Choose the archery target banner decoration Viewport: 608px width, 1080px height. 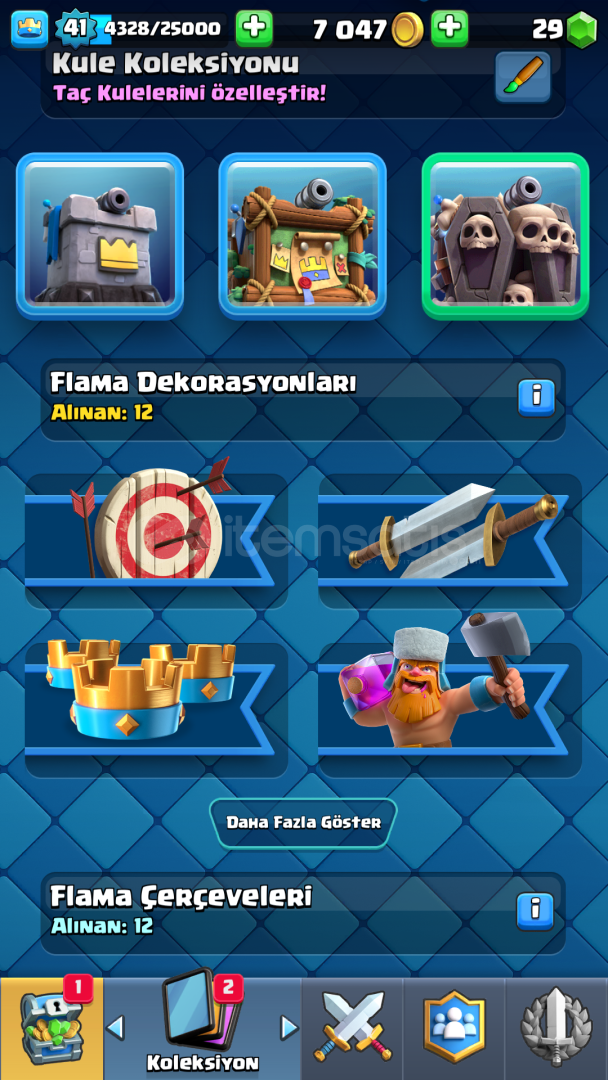click(x=156, y=540)
